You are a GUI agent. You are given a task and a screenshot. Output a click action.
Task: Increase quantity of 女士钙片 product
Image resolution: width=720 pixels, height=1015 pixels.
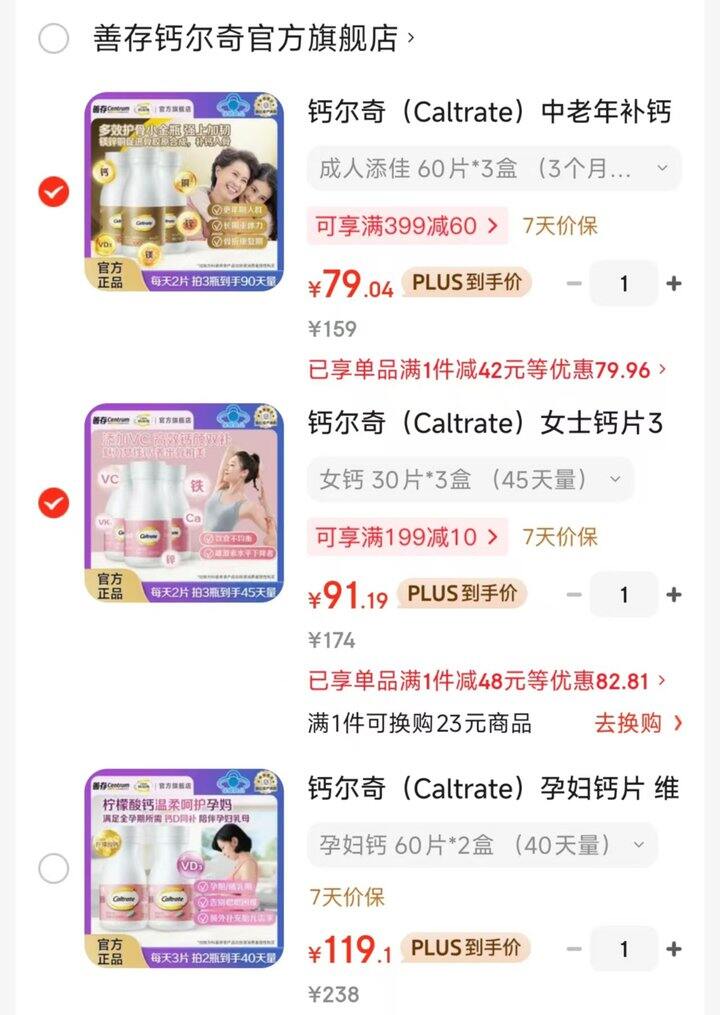(674, 595)
